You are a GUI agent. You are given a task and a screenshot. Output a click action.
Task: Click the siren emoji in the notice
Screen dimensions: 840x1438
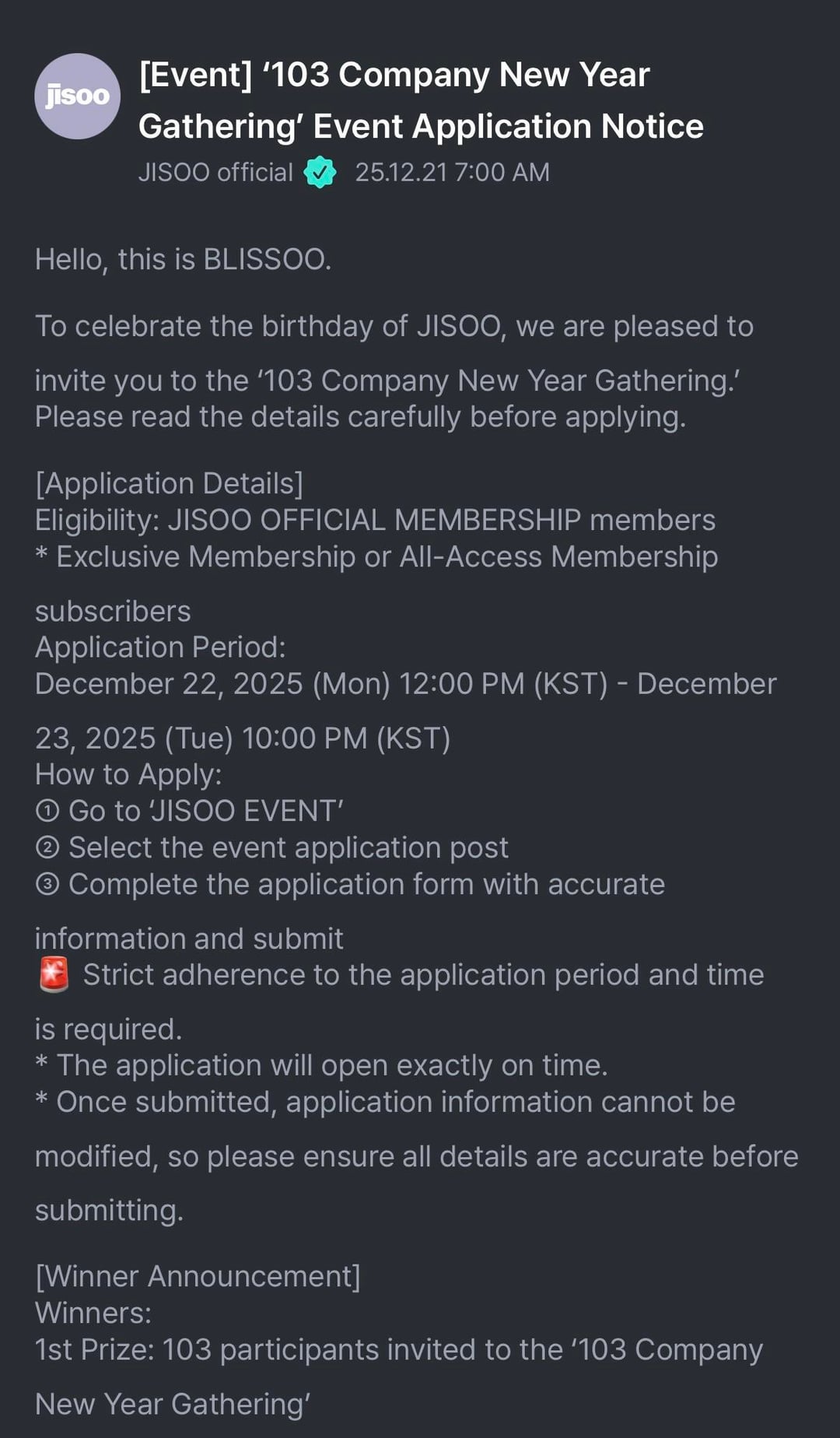coord(53,973)
